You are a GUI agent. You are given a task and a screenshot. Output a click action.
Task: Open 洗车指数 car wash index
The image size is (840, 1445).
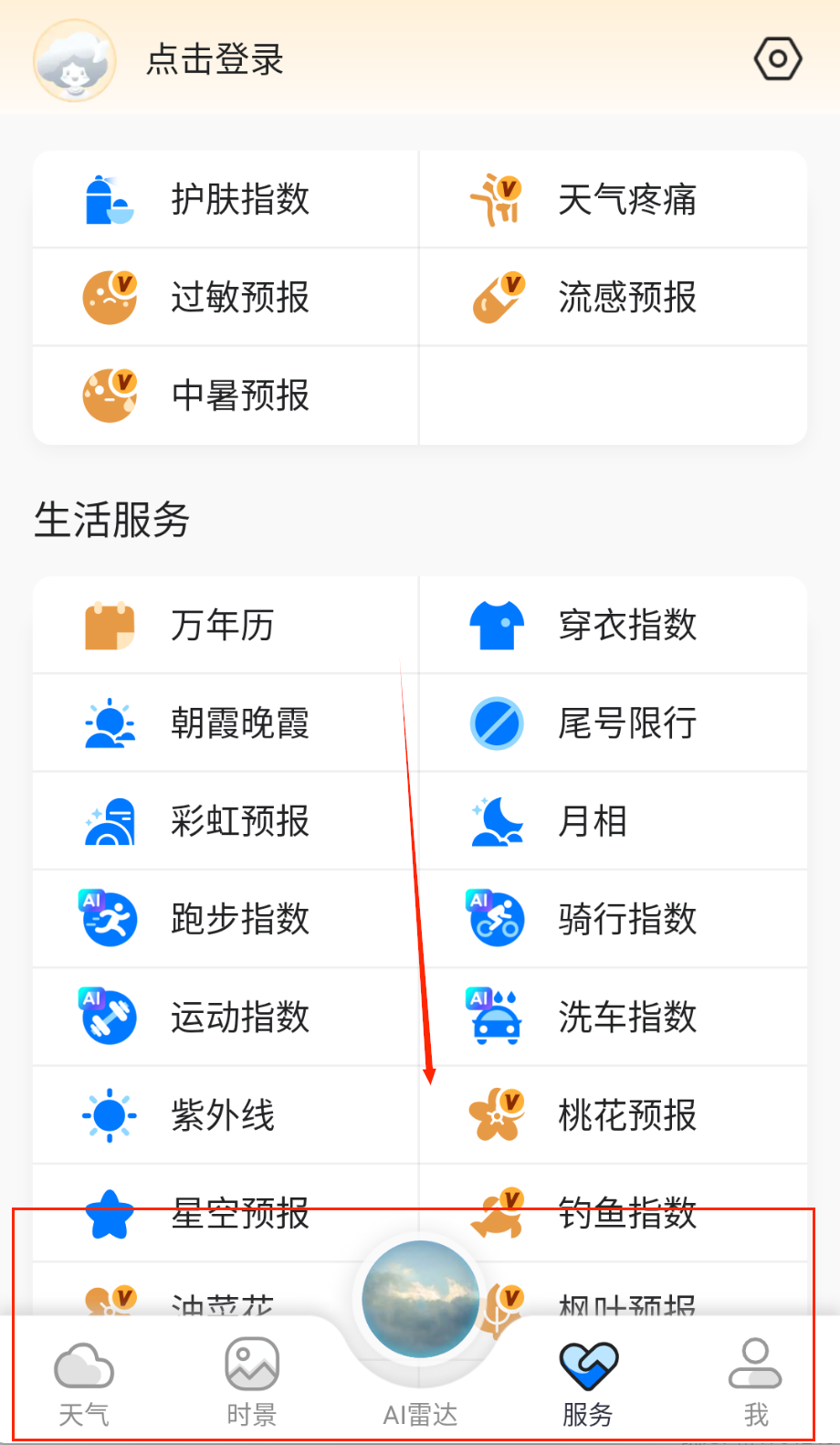click(x=613, y=1017)
